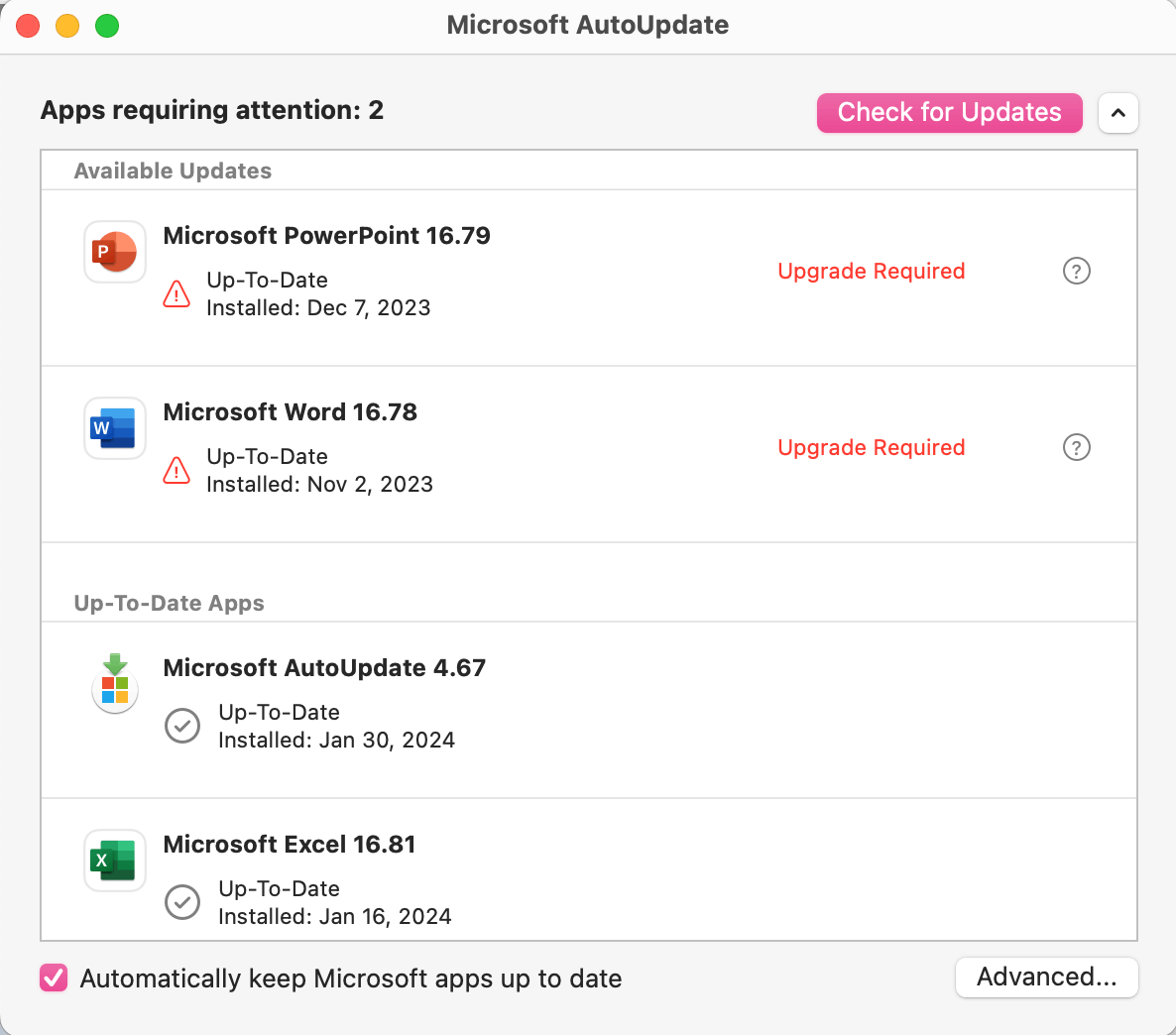Screen dimensions: 1176x1035
Task: Minimize the window with the yellow button
Action: tap(67, 26)
